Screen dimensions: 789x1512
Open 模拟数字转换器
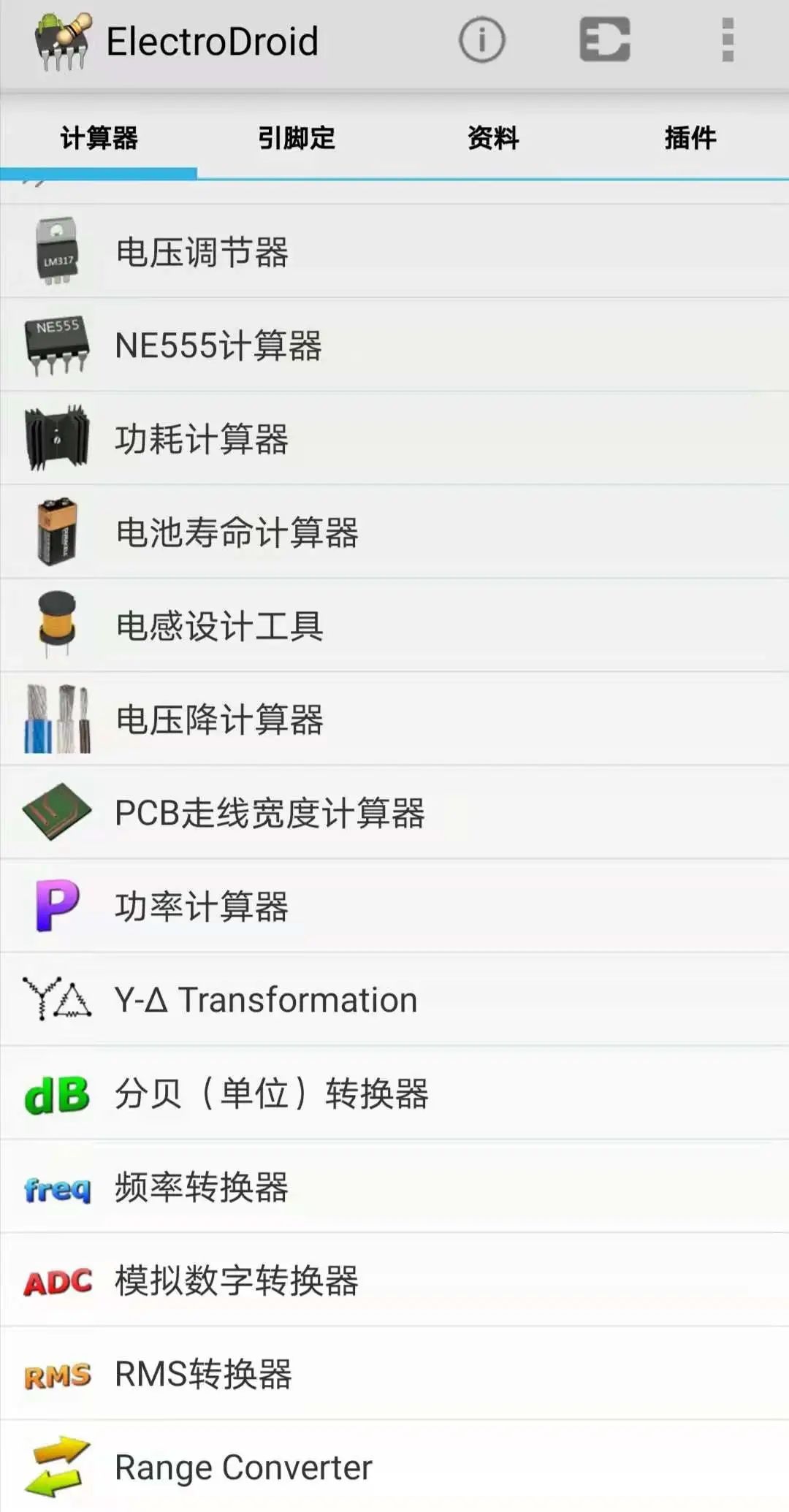pos(394,1280)
